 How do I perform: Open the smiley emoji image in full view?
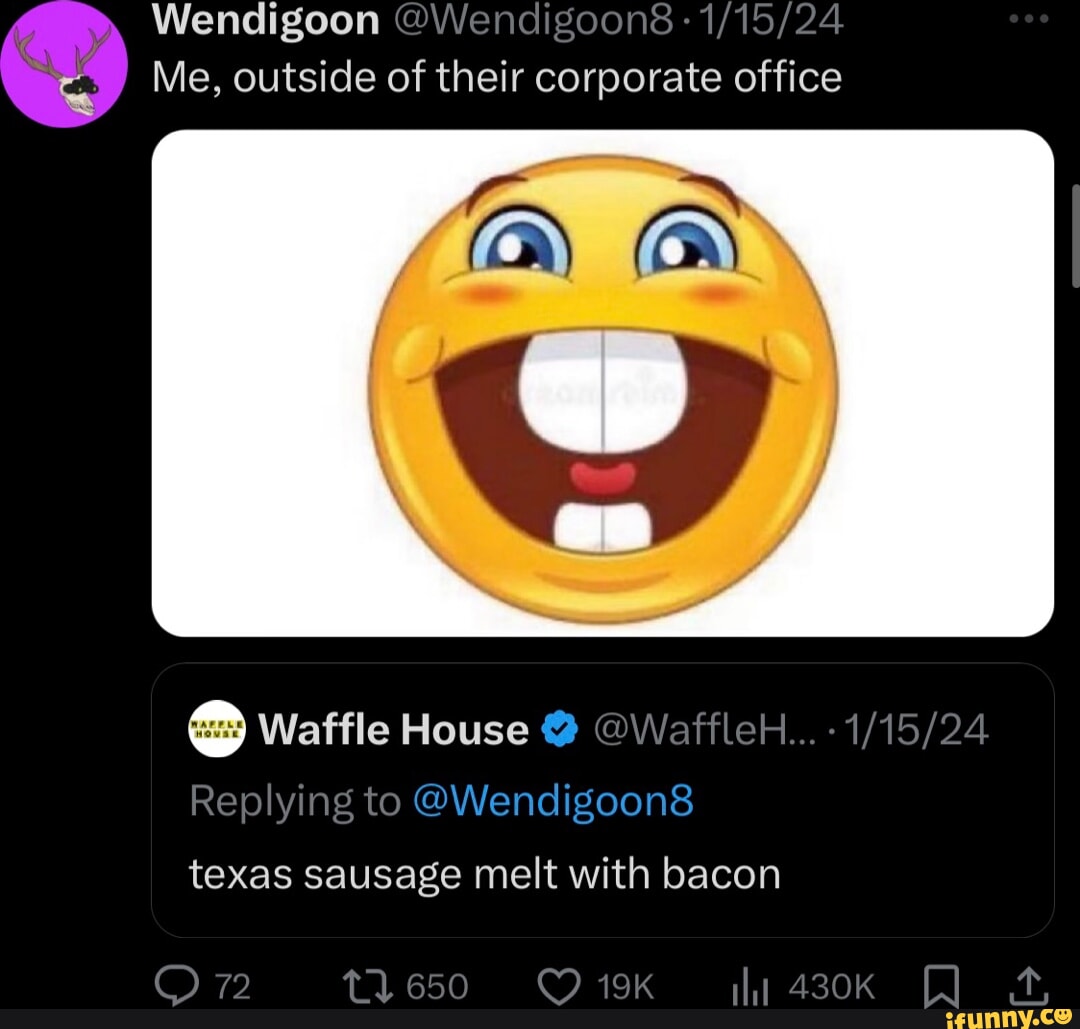[602, 383]
